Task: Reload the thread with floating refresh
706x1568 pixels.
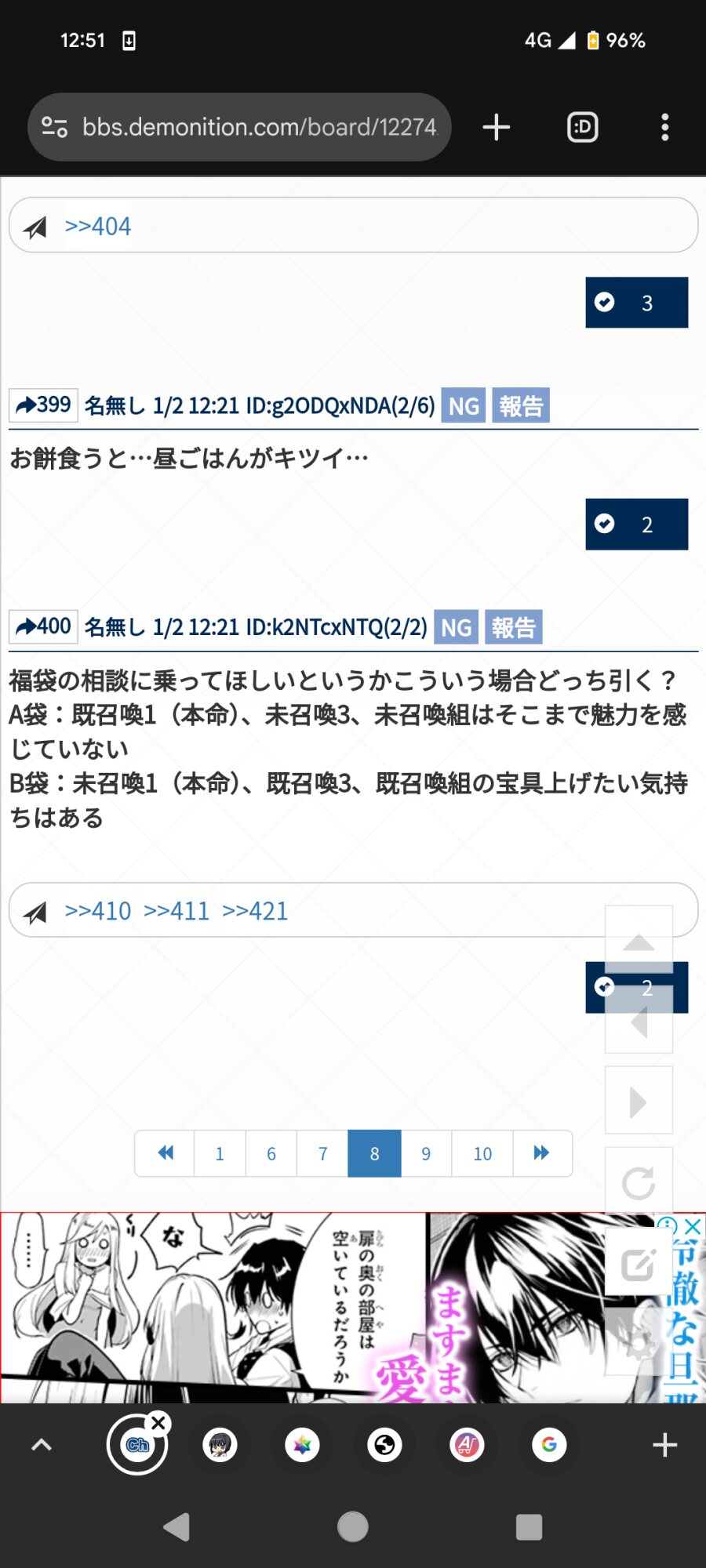Action: click(639, 1182)
